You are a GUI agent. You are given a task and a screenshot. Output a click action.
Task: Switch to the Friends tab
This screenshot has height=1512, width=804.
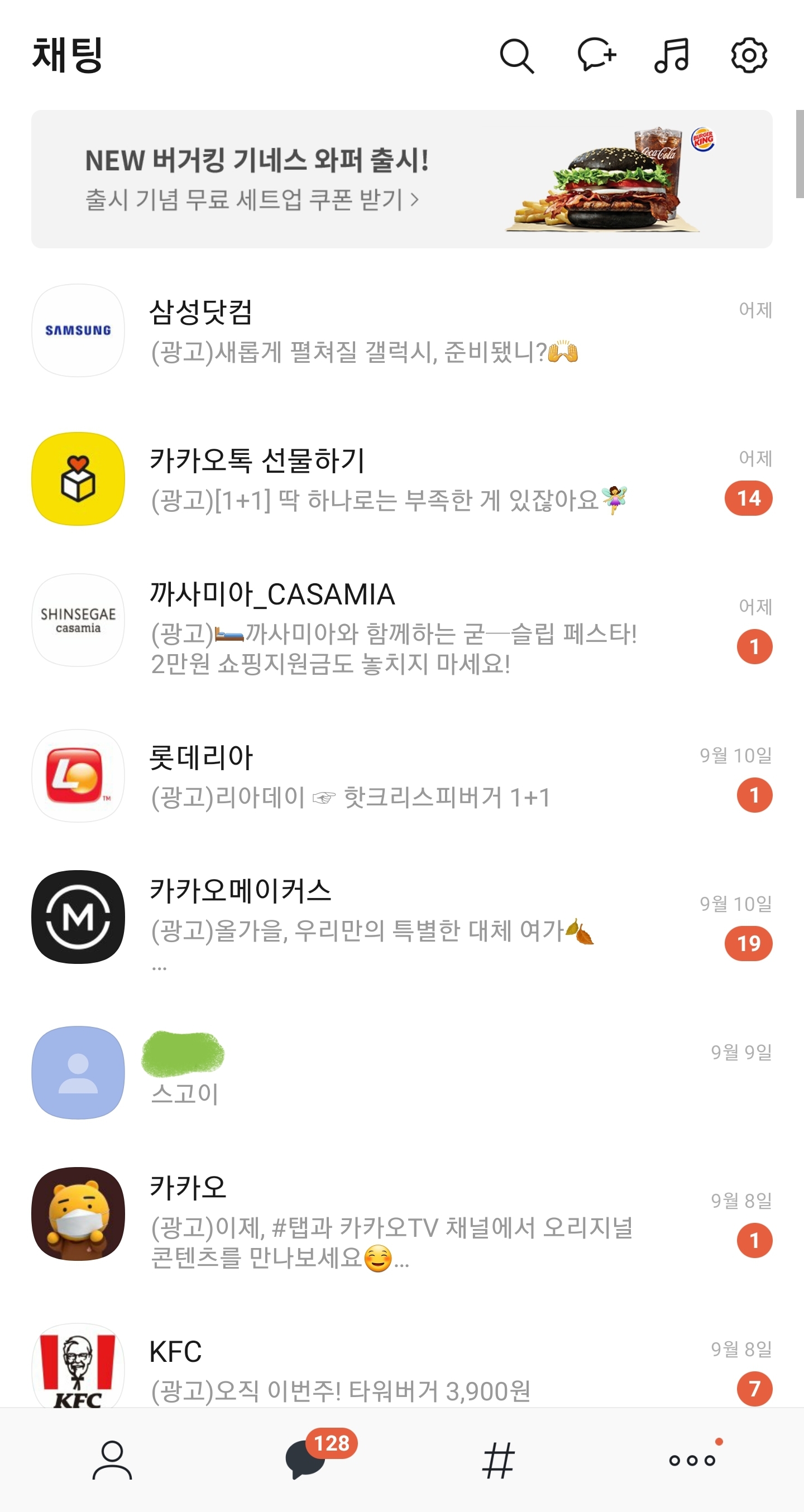coord(112,1460)
